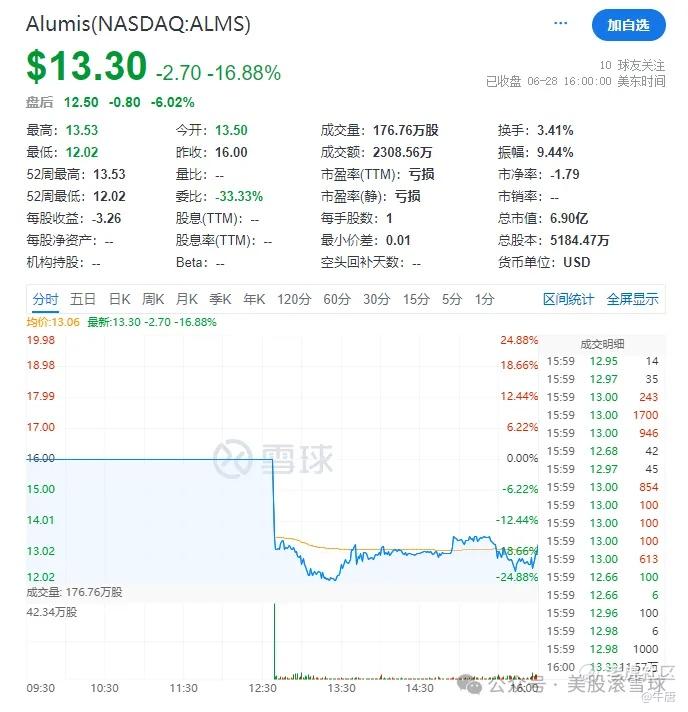
Task: View the 1分 interval chart
Action: click(x=485, y=299)
